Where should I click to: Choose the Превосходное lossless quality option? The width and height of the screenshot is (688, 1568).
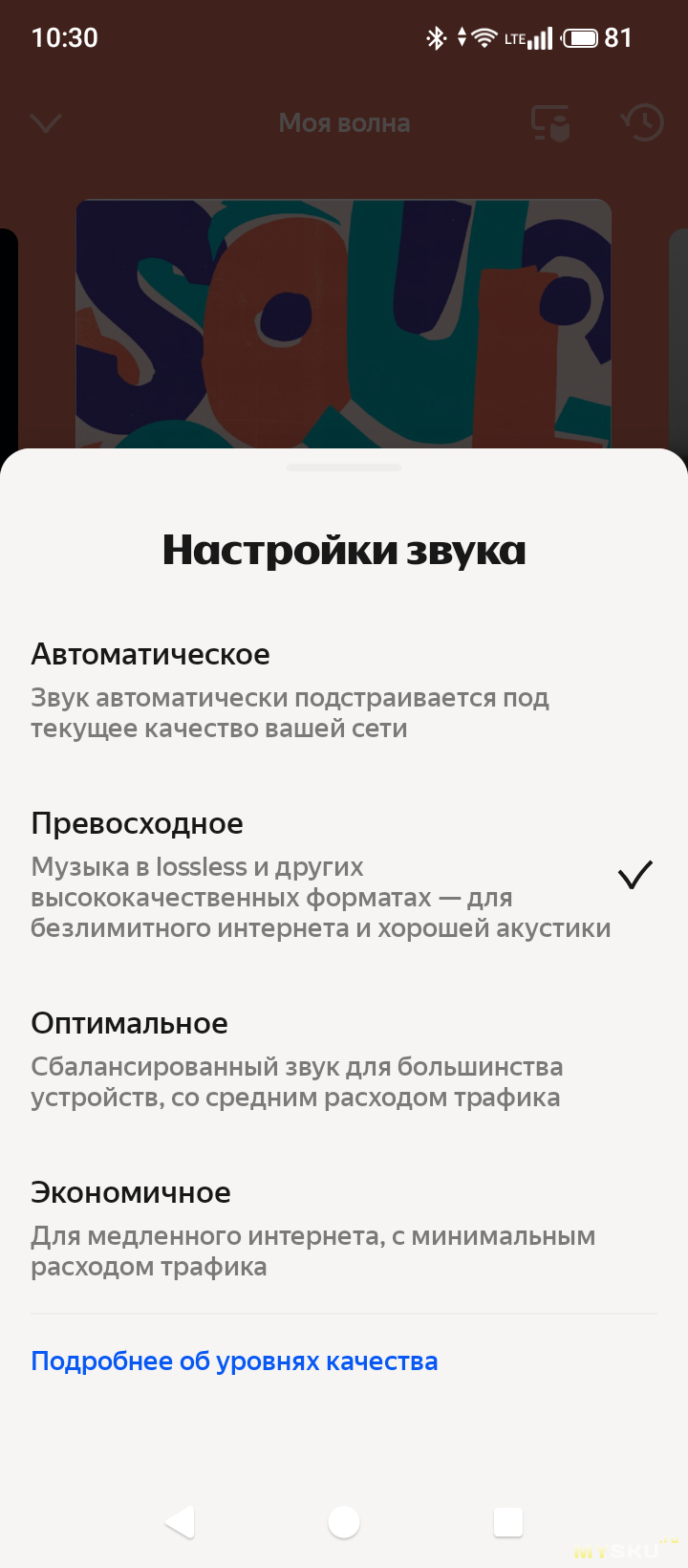point(320,875)
